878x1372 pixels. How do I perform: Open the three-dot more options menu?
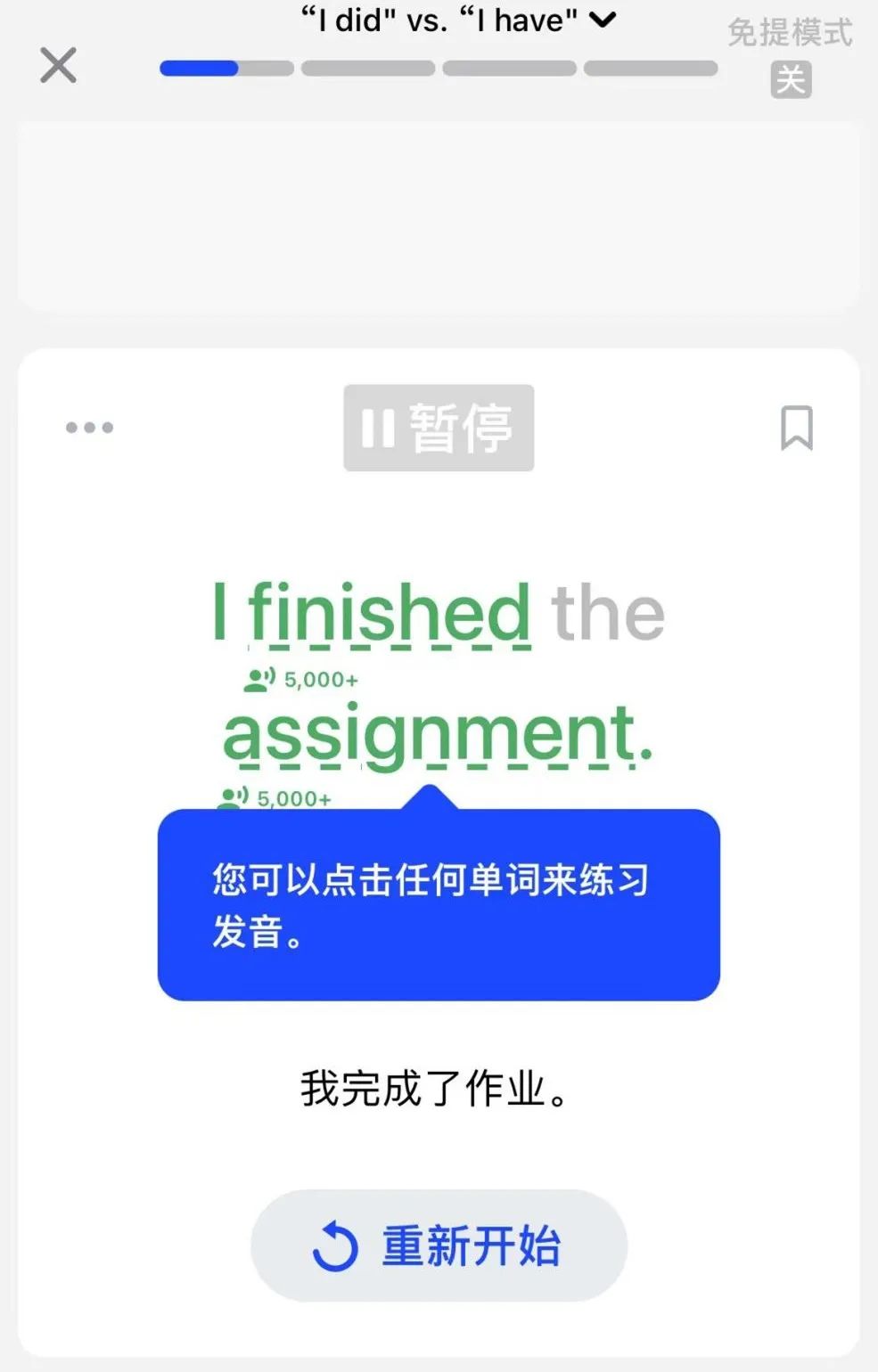[x=89, y=428]
